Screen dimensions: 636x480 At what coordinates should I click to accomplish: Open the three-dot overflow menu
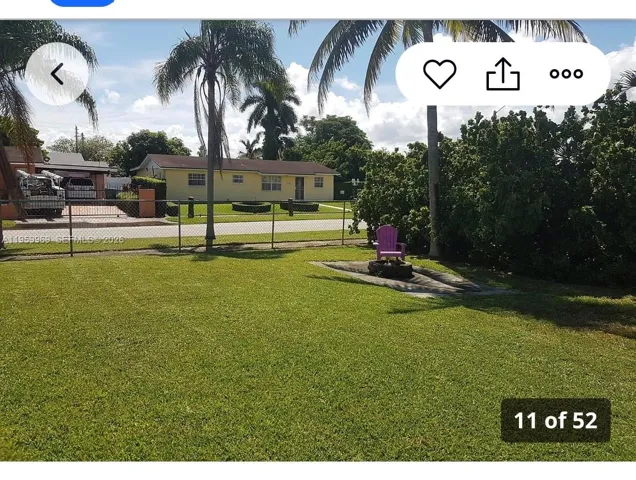[566, 74]
